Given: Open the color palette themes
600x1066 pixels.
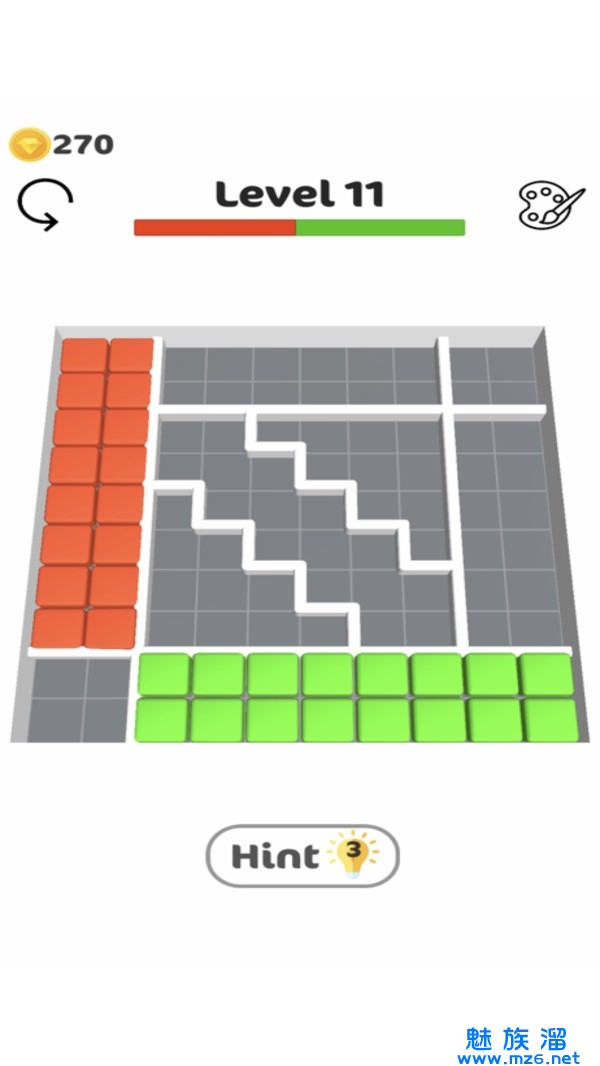Looking at the screenshot, I should coord(550,205).
